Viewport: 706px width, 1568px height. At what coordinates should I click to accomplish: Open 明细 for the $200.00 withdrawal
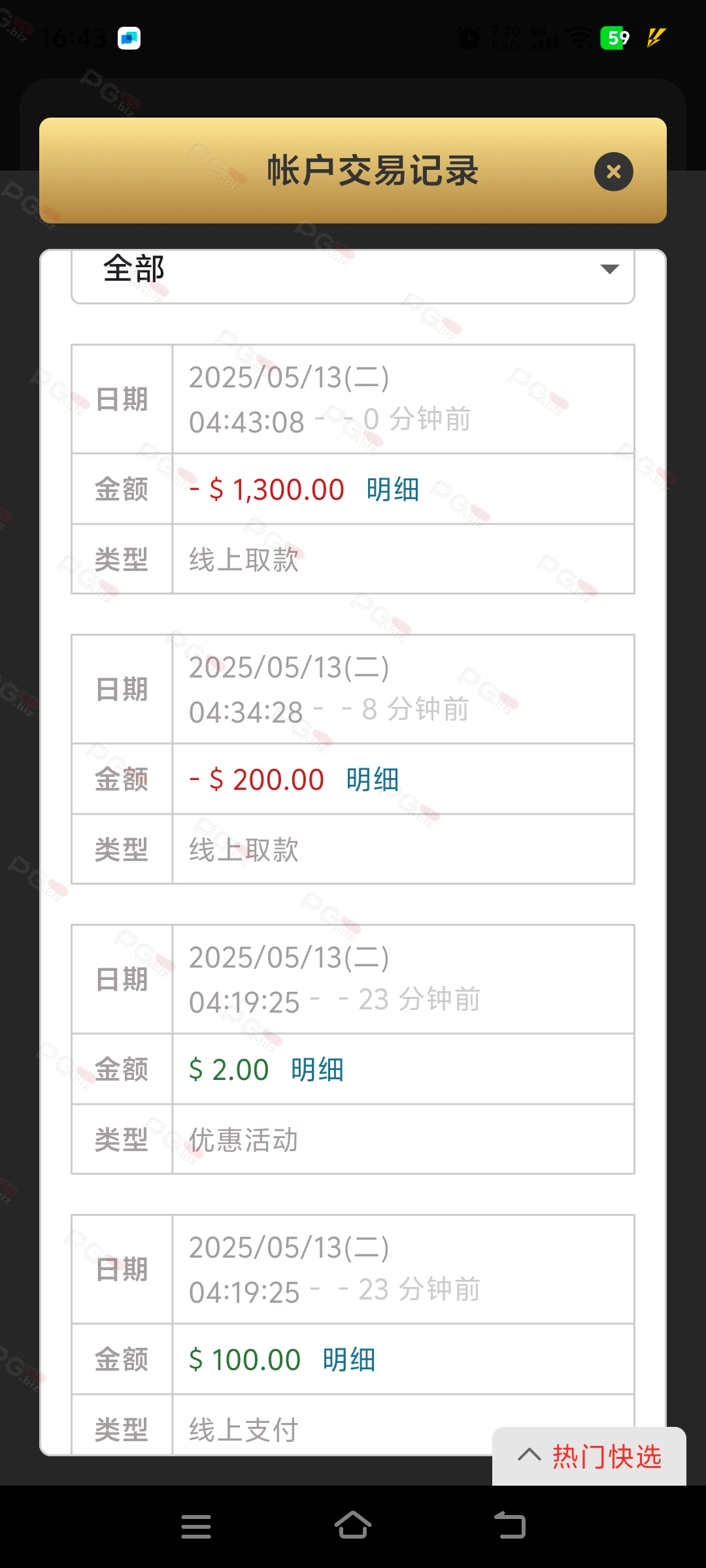pyautogui.click(x=373, y=779)
